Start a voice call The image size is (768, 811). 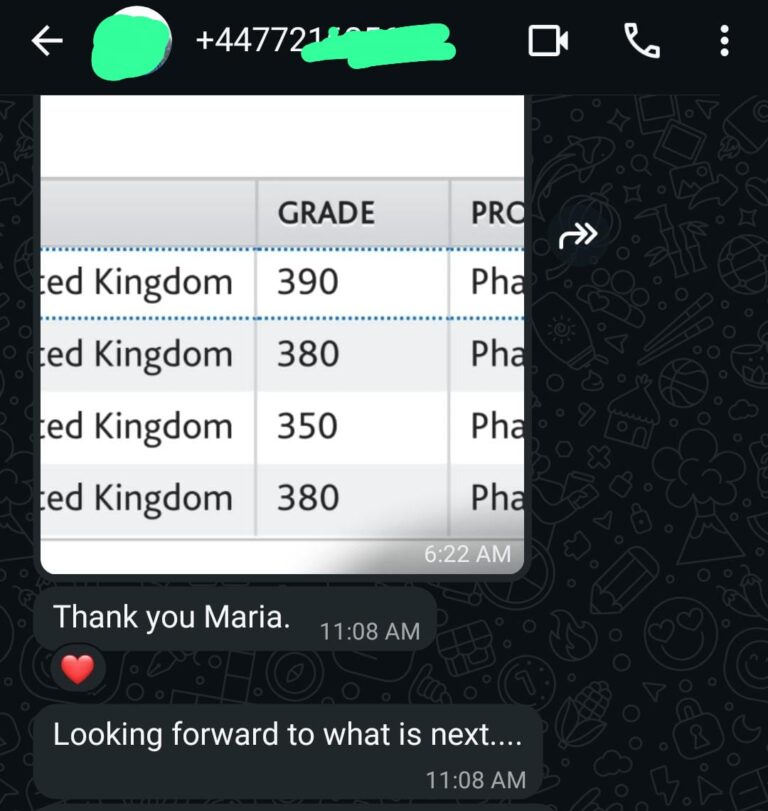point(639,41)
